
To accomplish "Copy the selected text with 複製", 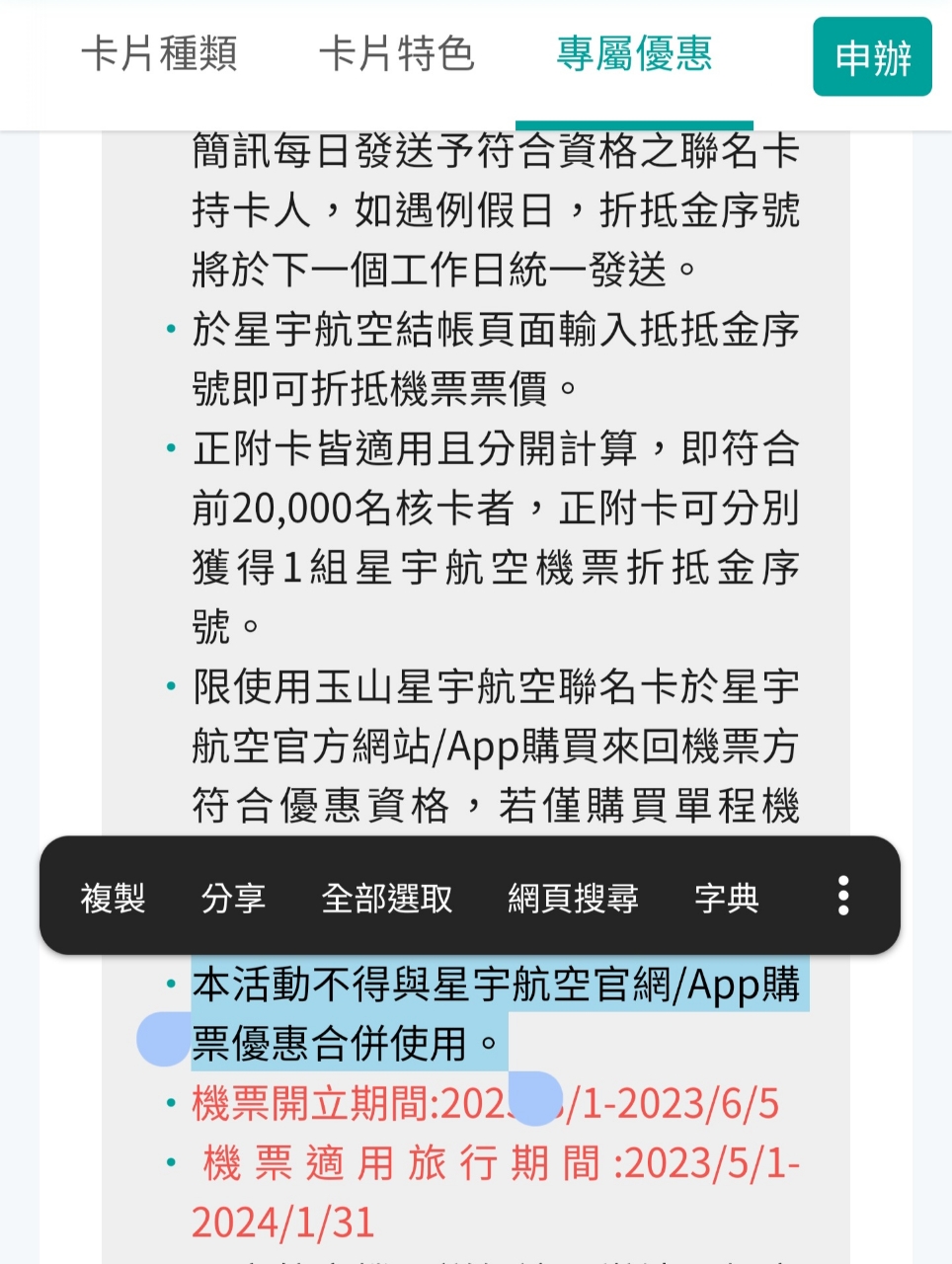I will 114,898.
